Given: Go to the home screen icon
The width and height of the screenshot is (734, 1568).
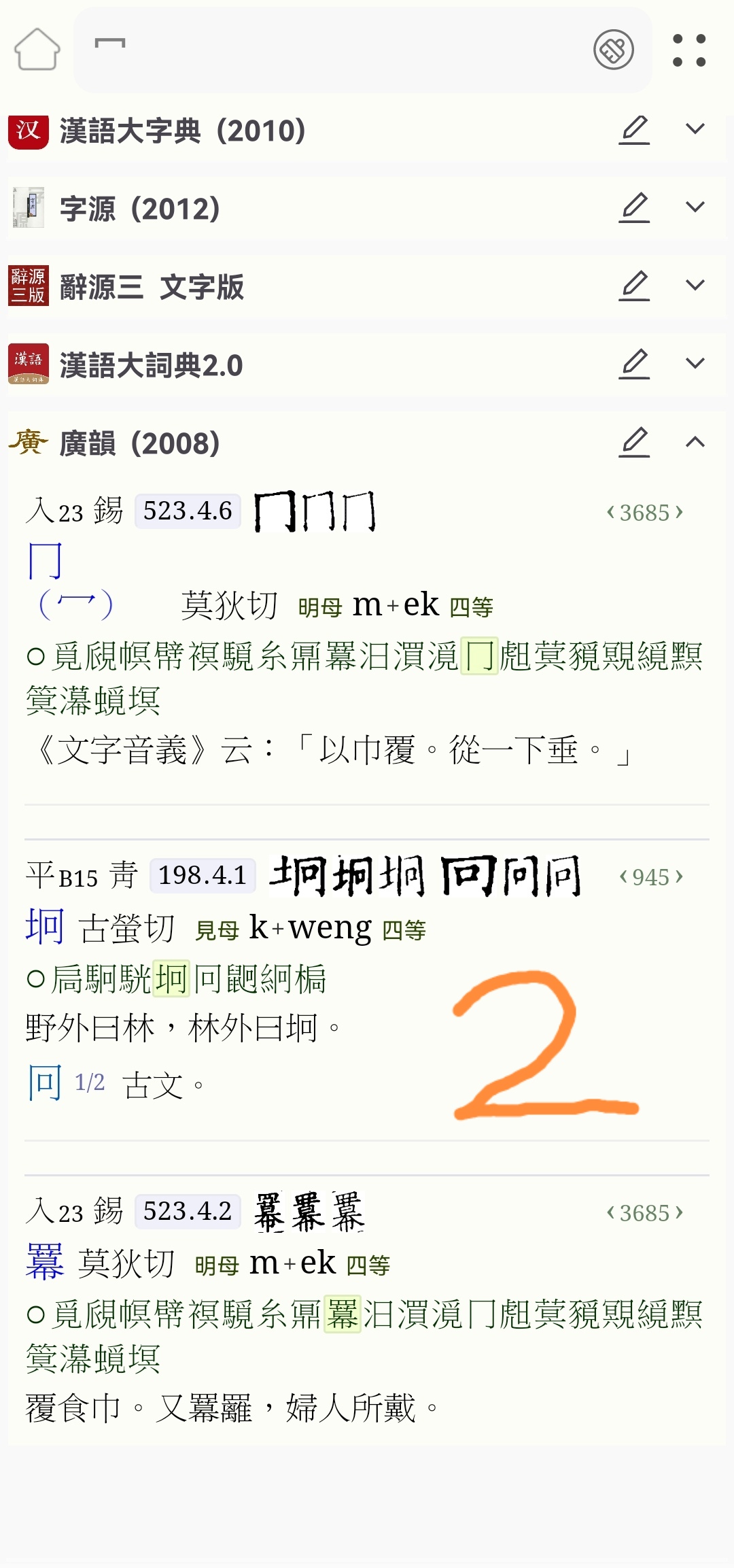Looking at the screenshot, I should click(37, 50).
